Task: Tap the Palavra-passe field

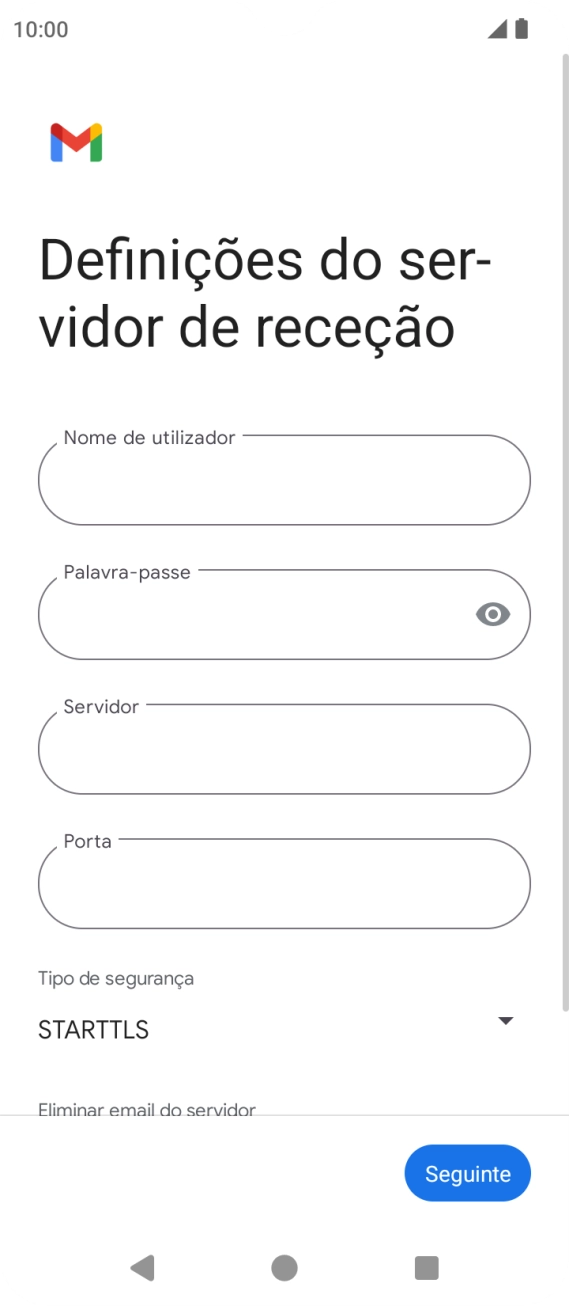Action: click(284, 614)
